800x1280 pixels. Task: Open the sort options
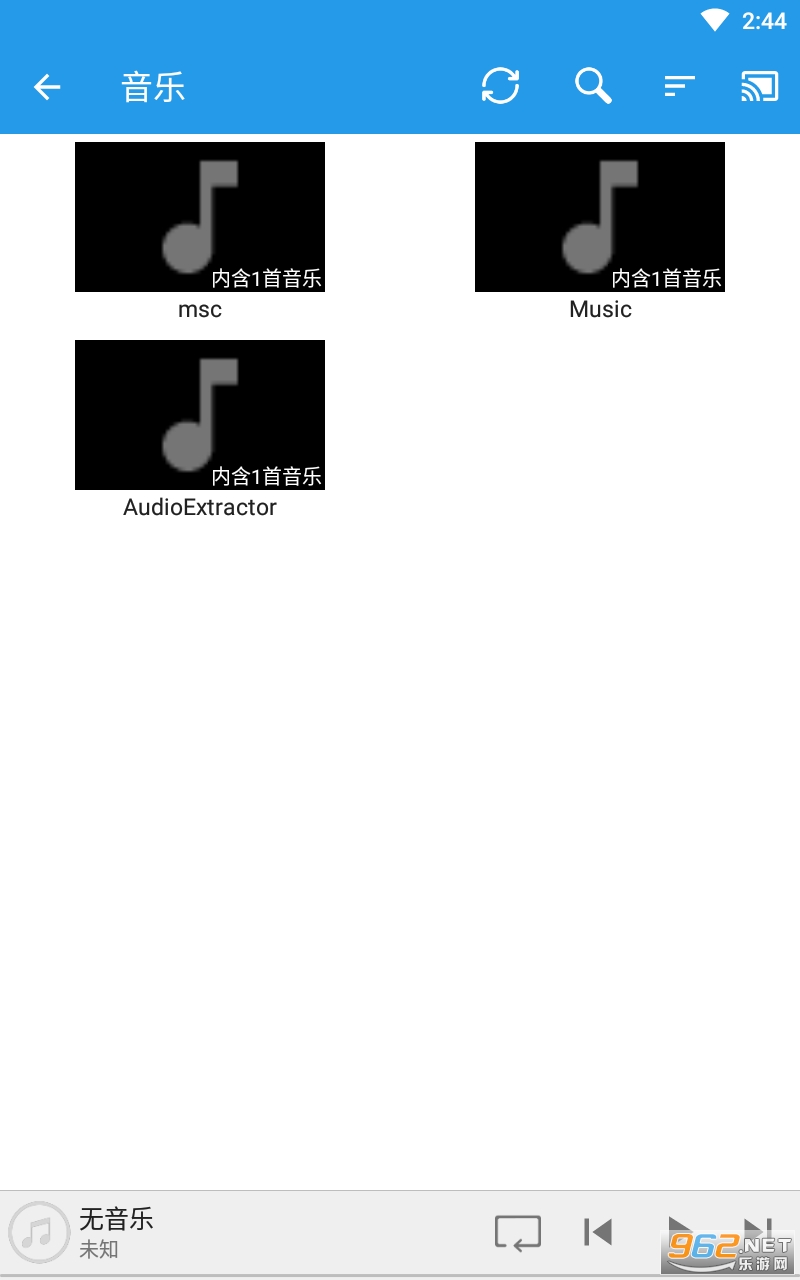[x=679, y=87]
